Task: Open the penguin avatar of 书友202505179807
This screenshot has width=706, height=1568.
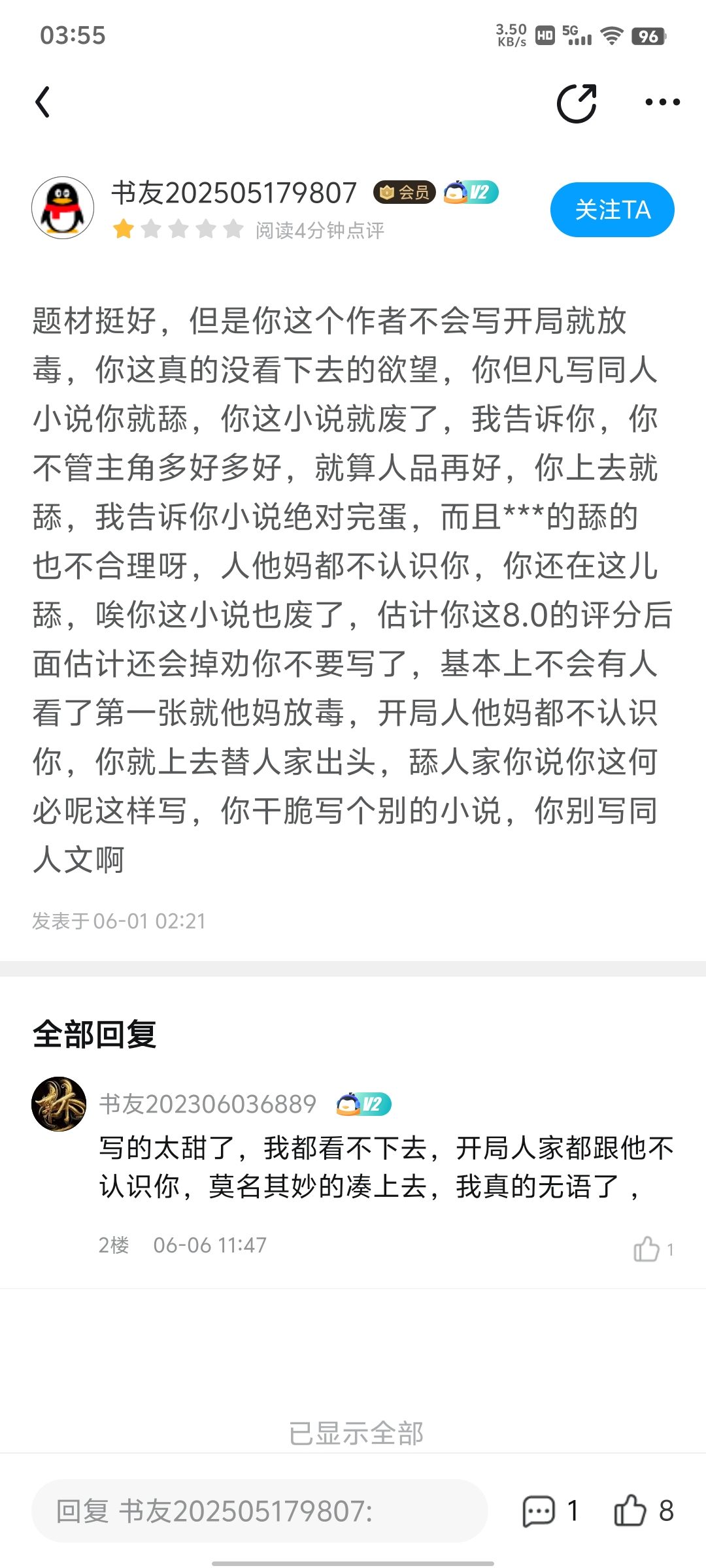Action: click(x=63, y=208)
